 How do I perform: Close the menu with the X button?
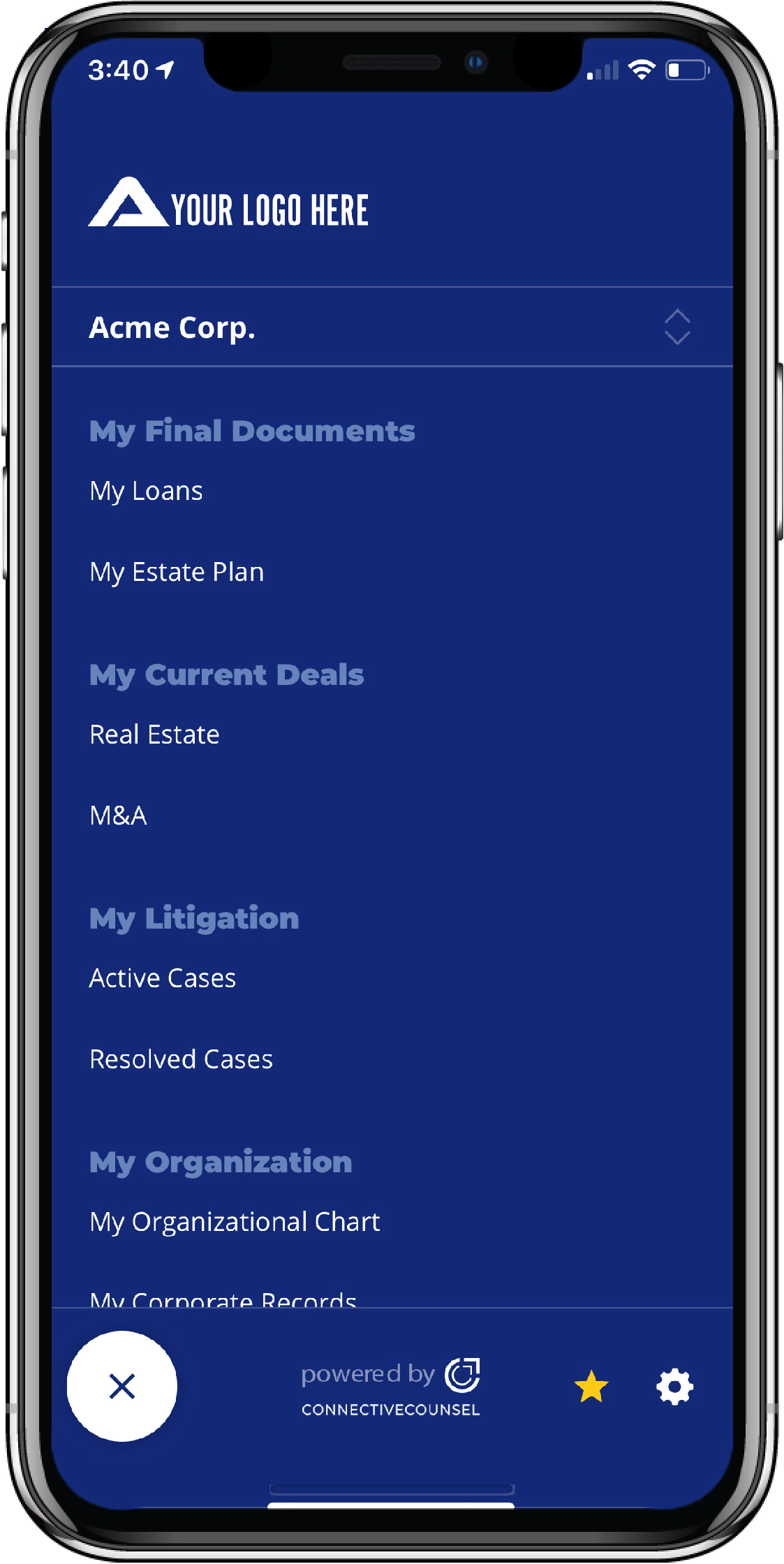tap(122, 1386)
